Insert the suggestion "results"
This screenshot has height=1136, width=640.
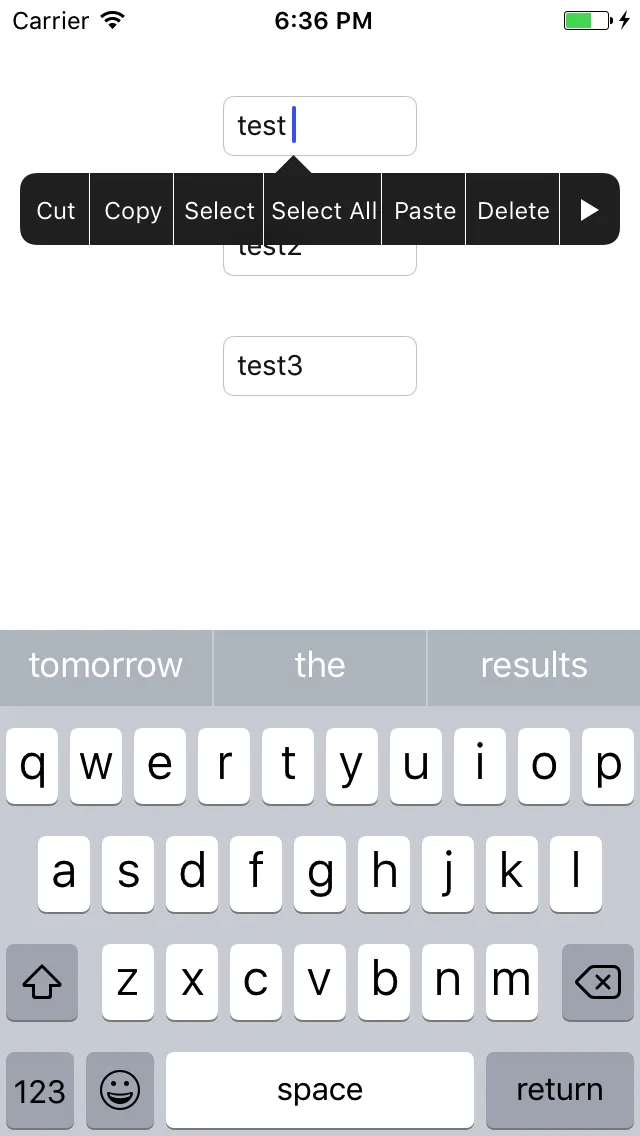(534, 666)
